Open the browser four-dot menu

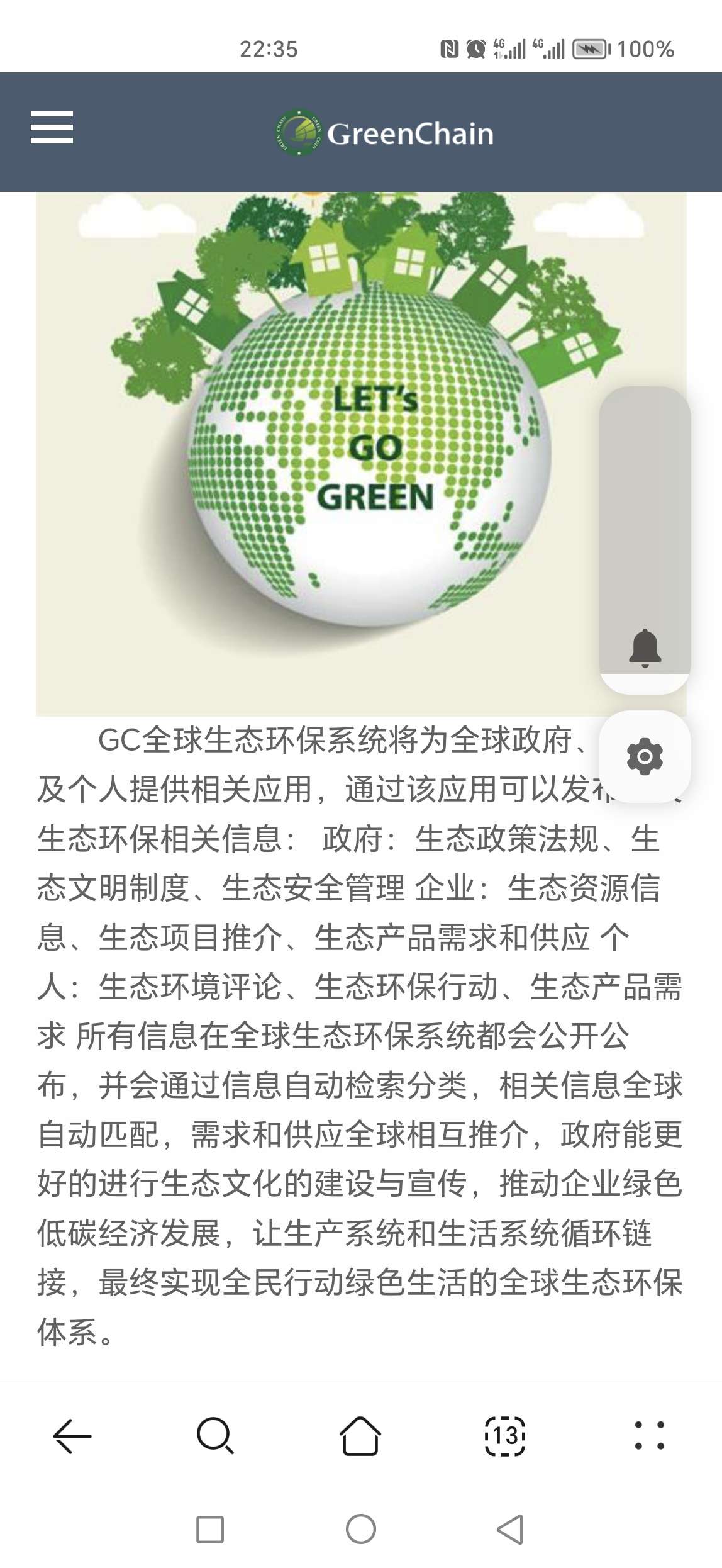click(649, 1436)
